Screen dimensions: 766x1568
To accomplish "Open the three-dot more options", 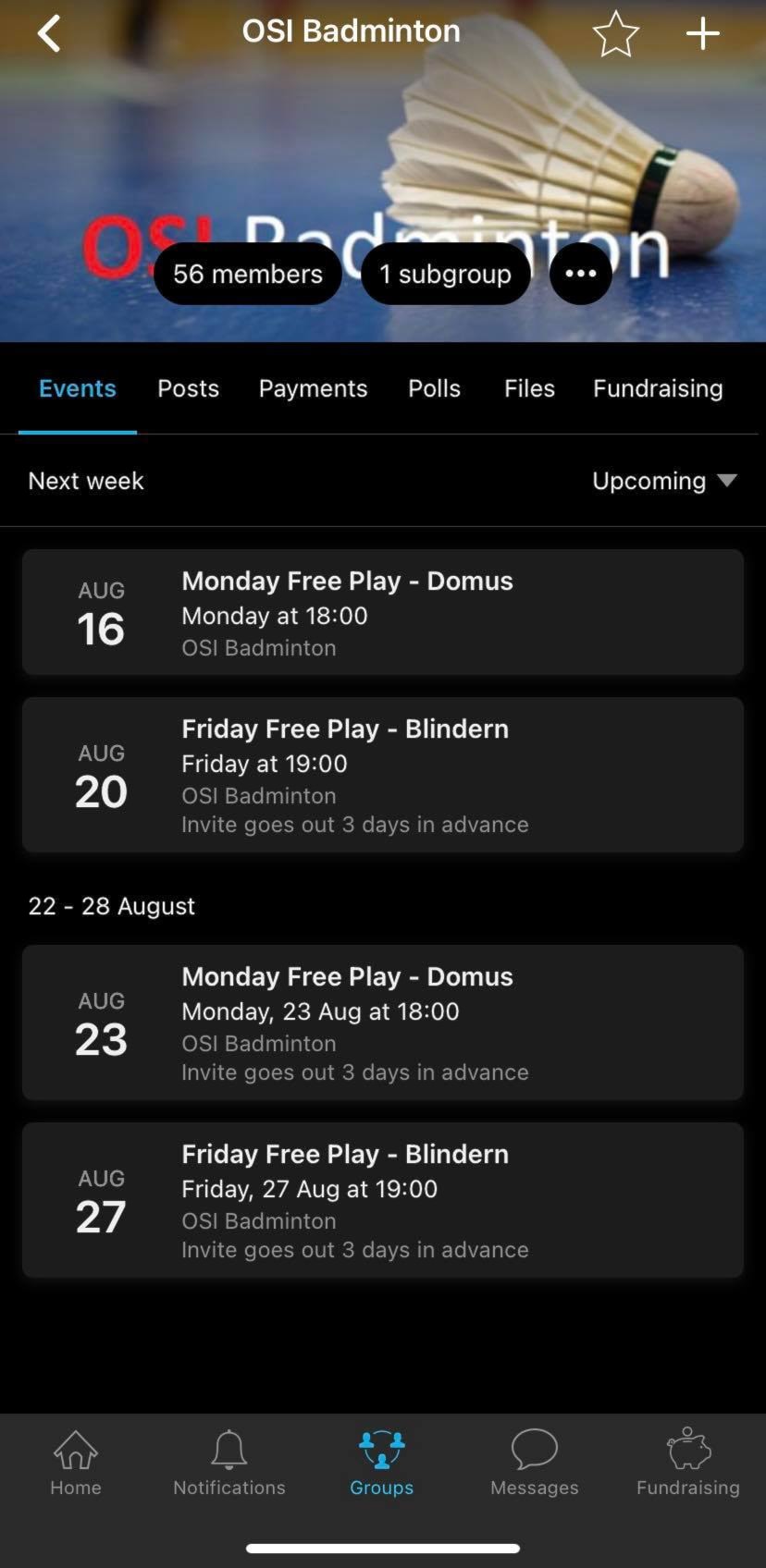I will (580, 274).
